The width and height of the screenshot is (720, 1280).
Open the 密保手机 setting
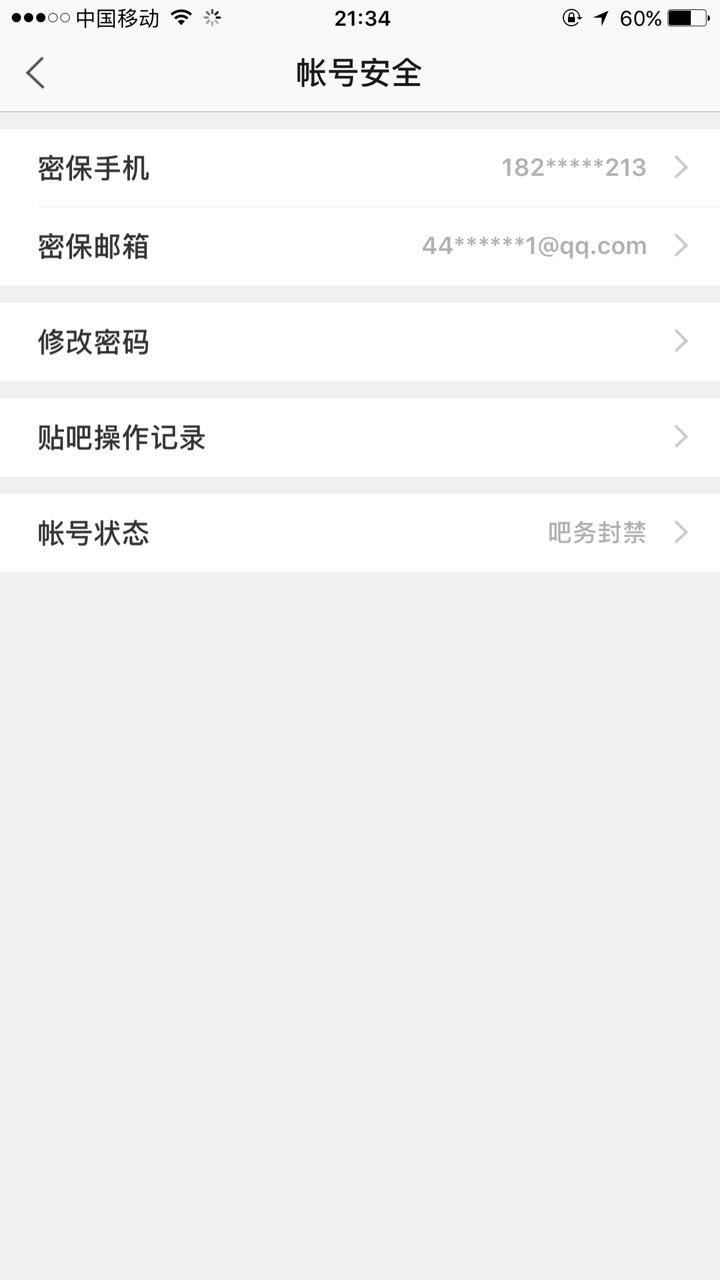(x=360, y=168)
